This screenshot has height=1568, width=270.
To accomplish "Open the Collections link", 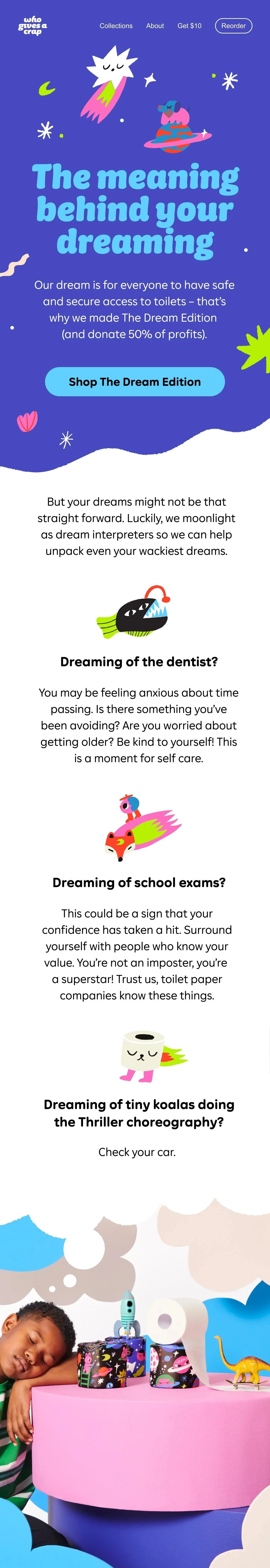I will pyautogui.click(x=116, y=26).
